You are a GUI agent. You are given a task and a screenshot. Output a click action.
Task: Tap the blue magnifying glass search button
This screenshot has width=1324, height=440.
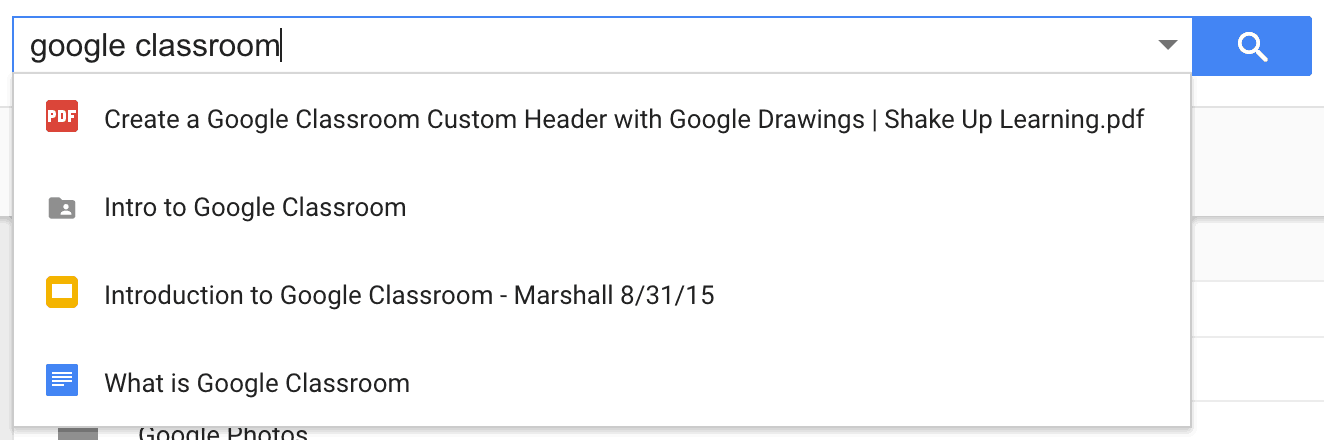coord(1252,46)
